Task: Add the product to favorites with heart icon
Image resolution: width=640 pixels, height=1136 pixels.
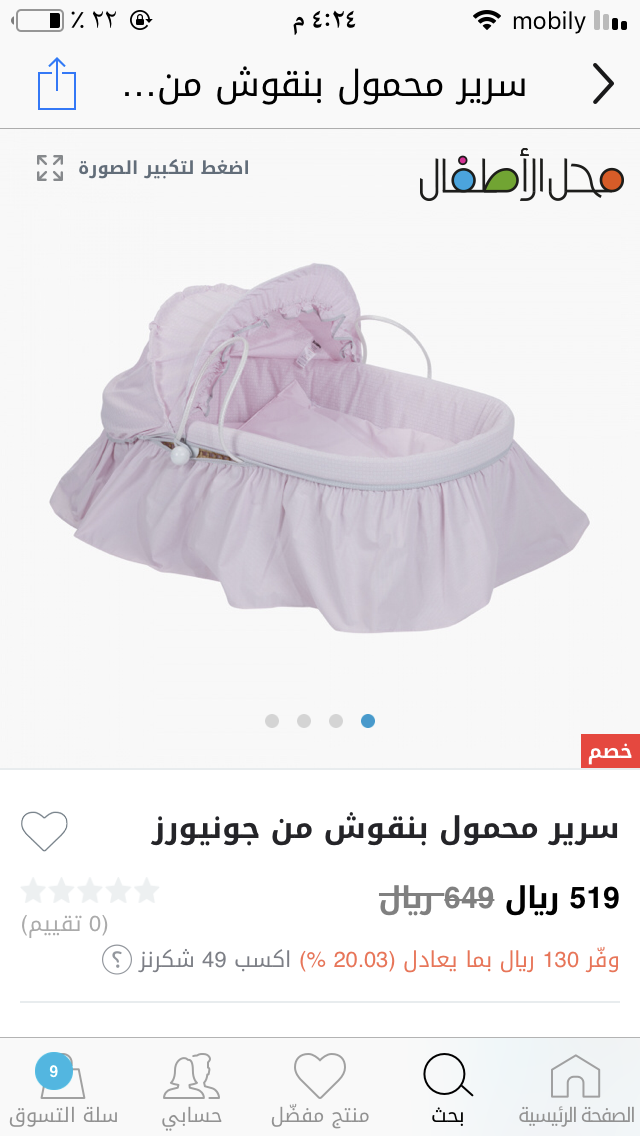Action: click(x=44, y=831)
